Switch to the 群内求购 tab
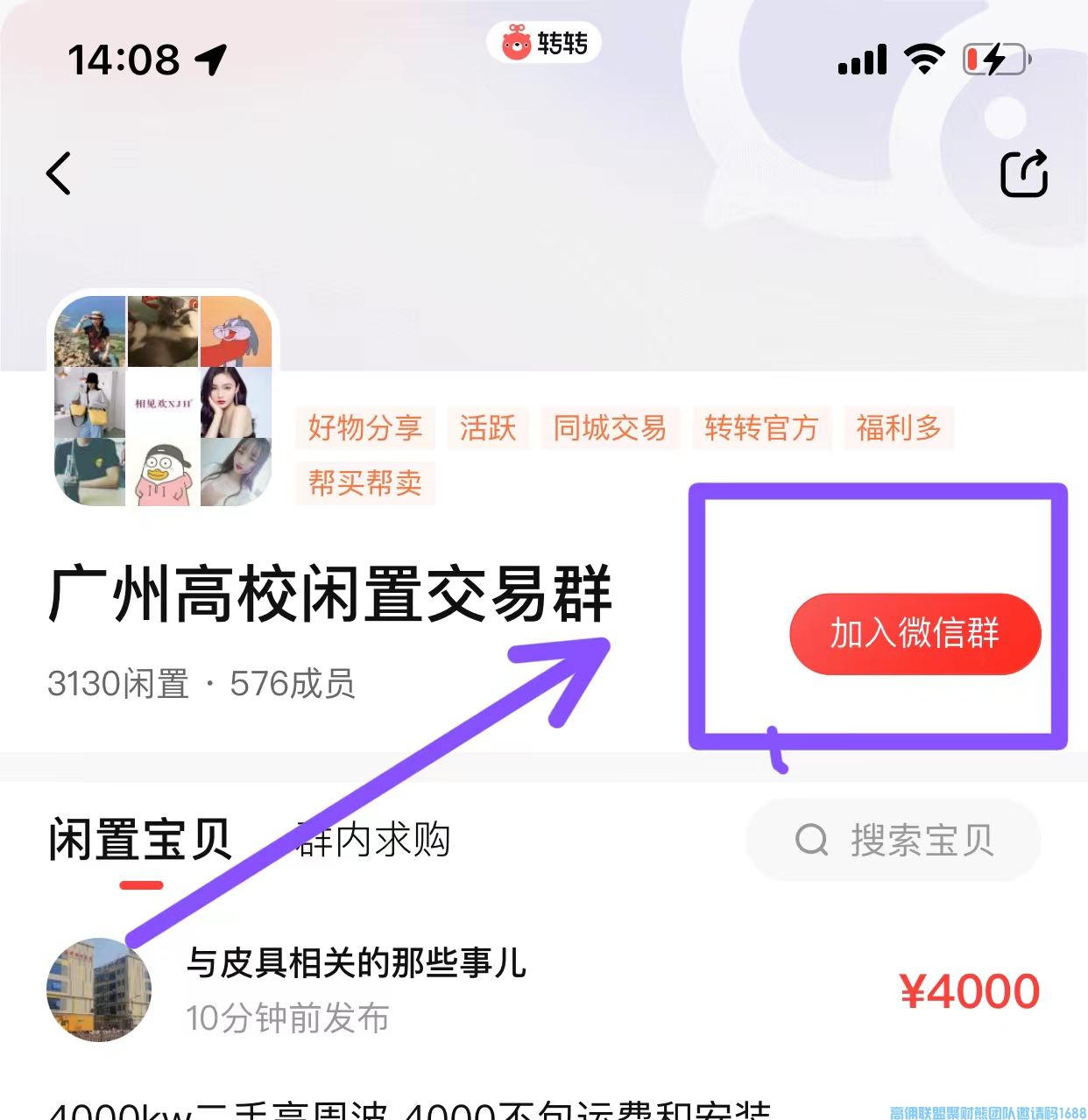Viewport: 1088px width, 1120px height. tap(377, 841)
